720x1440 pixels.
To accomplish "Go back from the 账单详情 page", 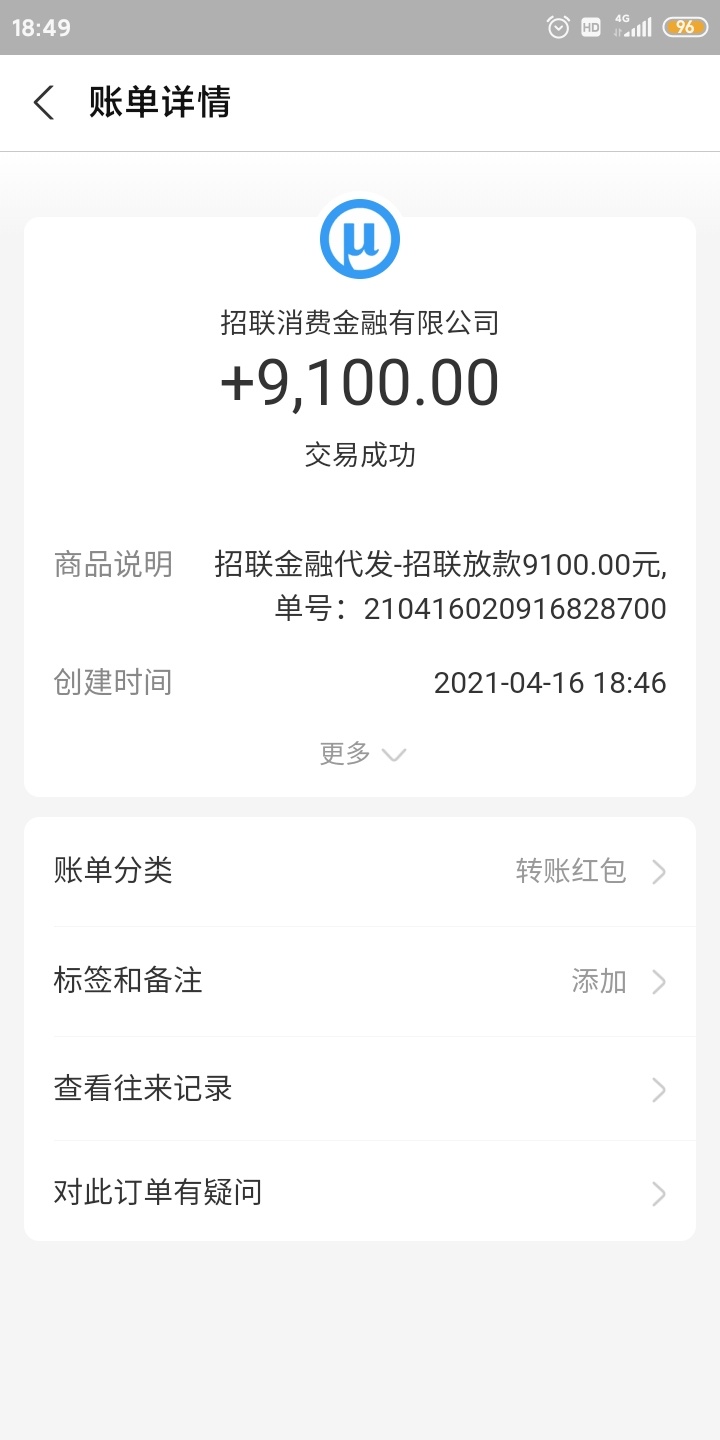I will [x=43, y=103].
